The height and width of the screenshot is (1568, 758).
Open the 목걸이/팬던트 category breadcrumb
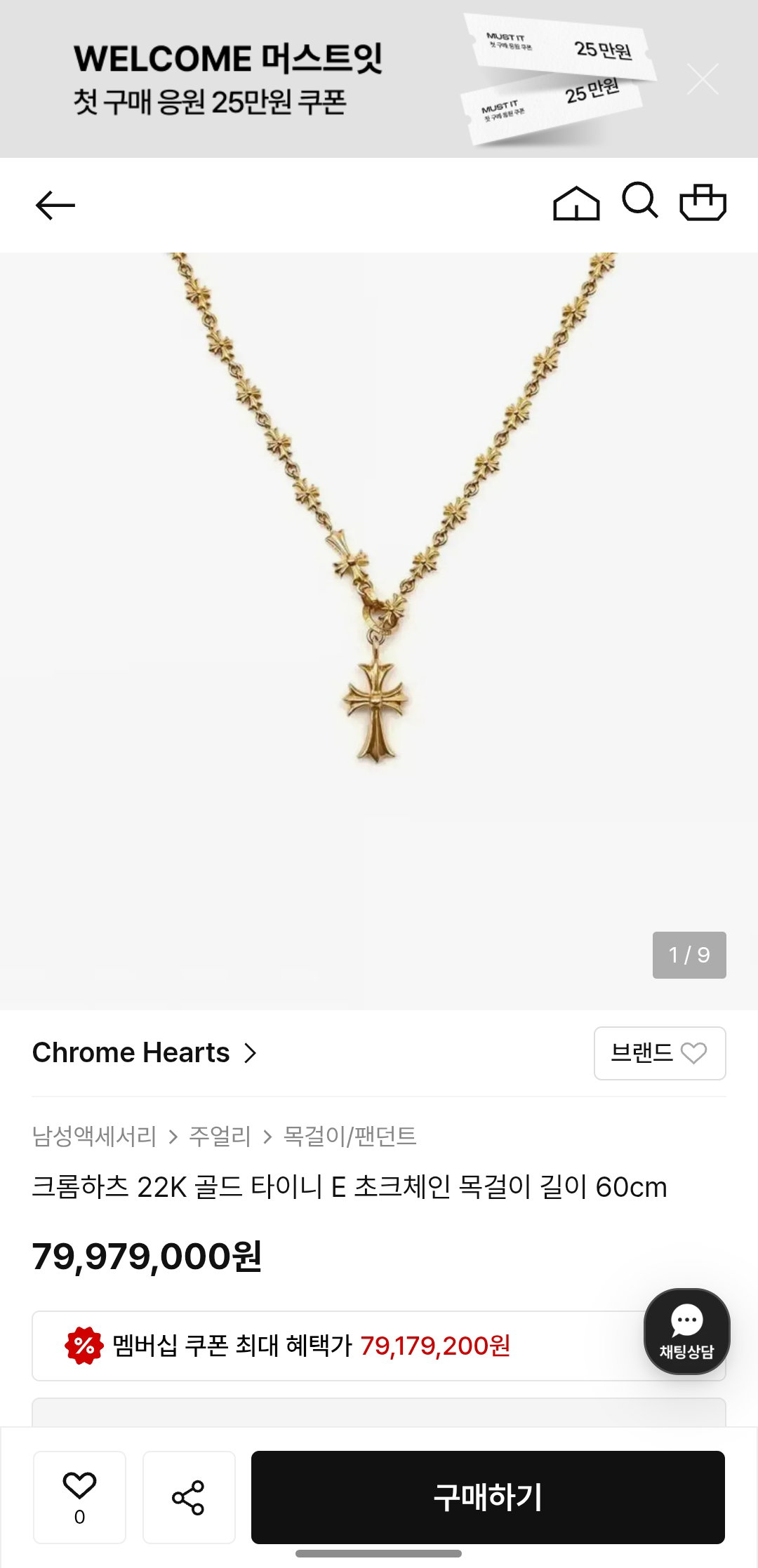pyautogui.click(x=350, y=1136)
